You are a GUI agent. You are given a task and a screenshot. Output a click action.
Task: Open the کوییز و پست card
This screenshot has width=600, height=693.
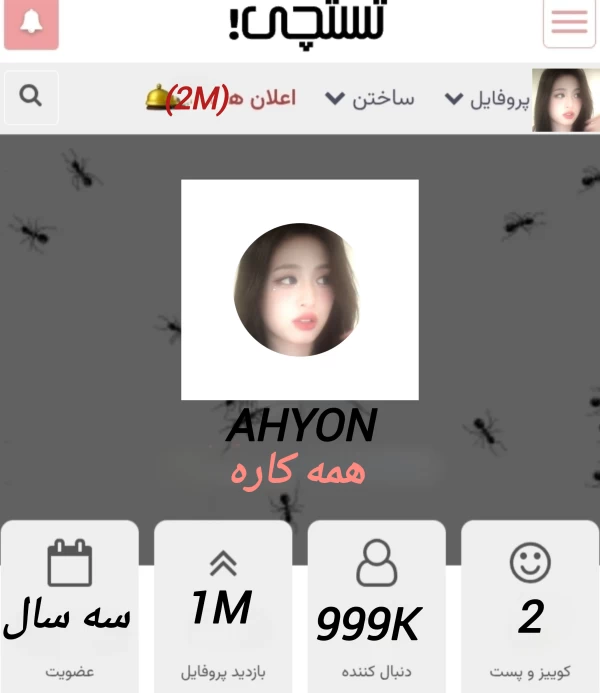[x=530, y=605]
